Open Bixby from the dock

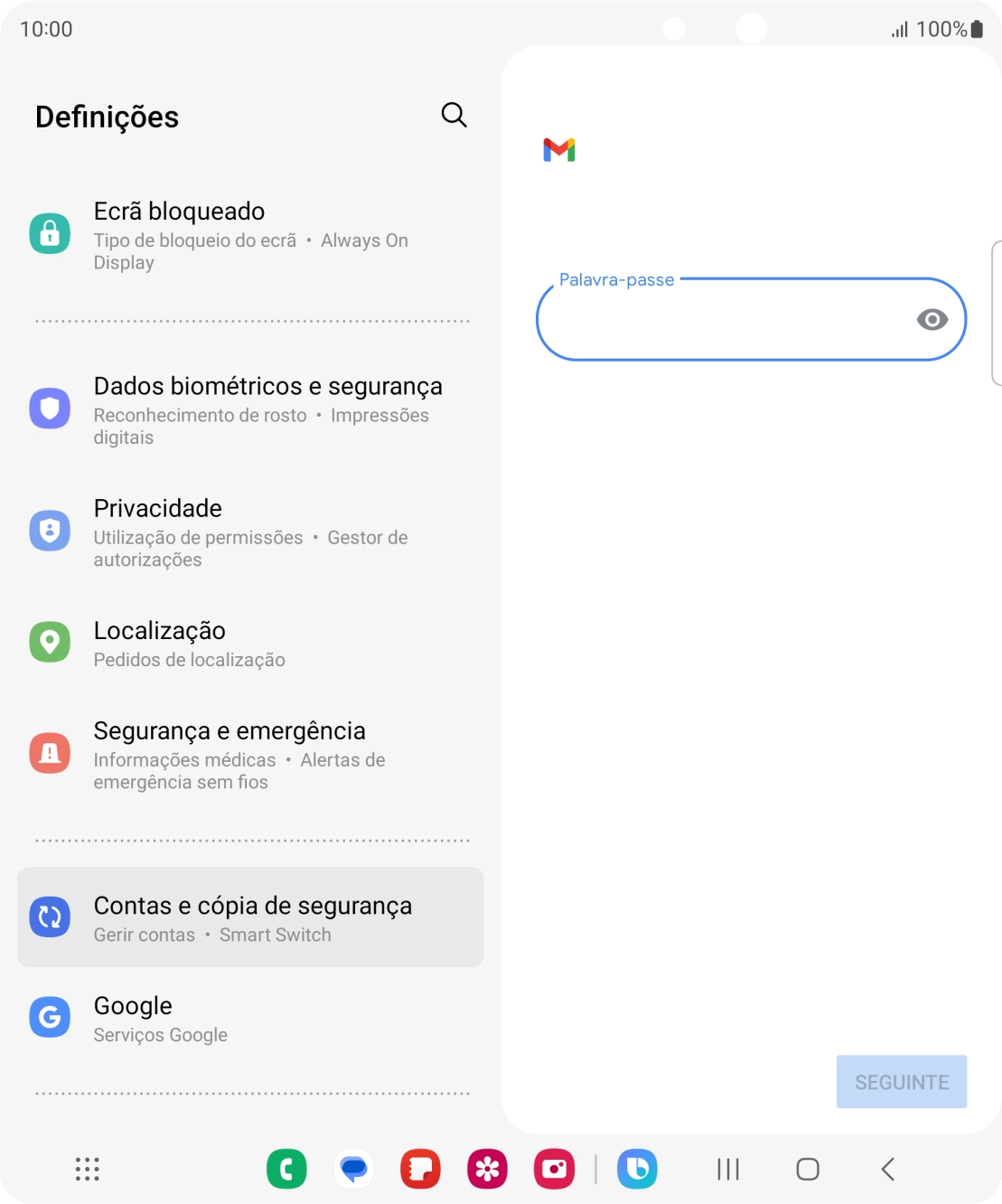click(638, 1169)
